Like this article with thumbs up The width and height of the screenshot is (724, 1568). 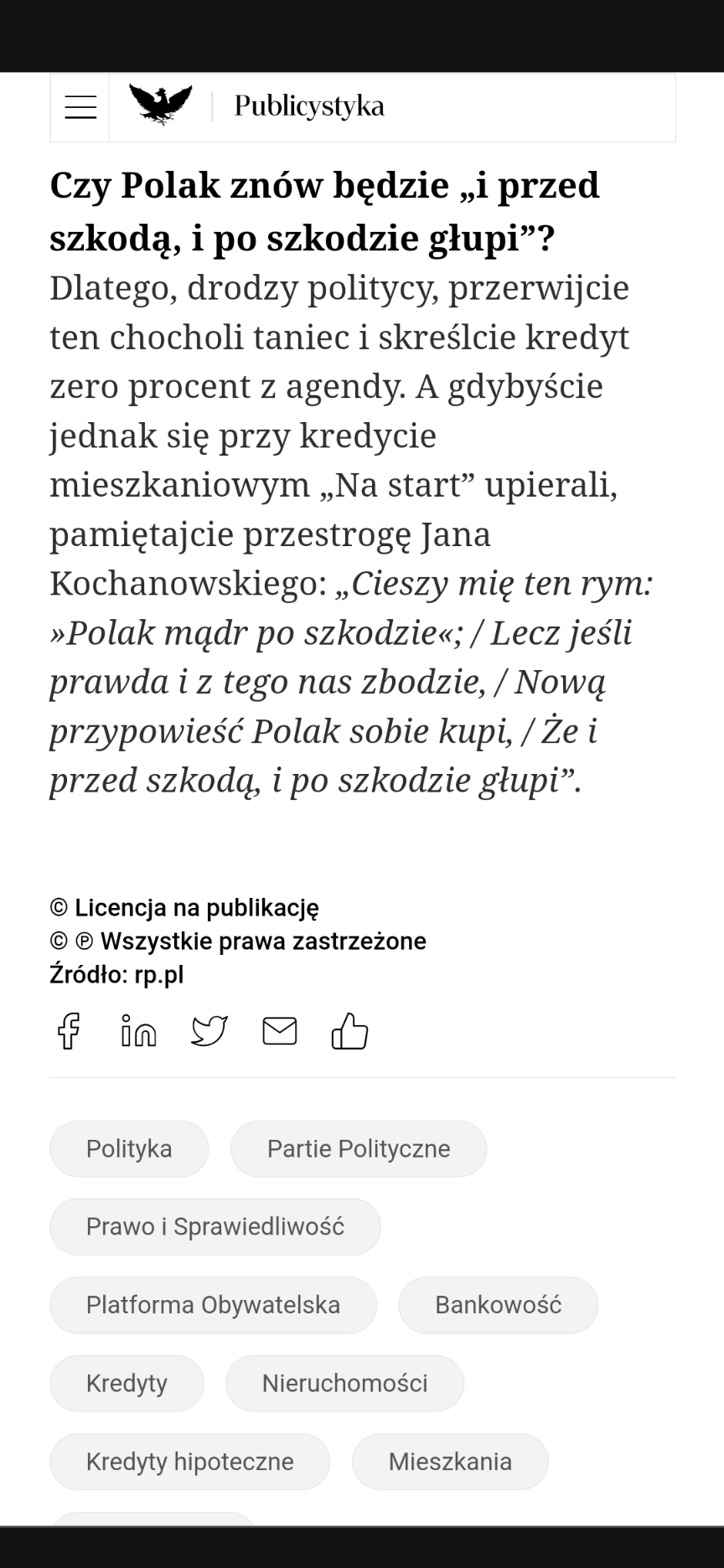[350, 1031]
